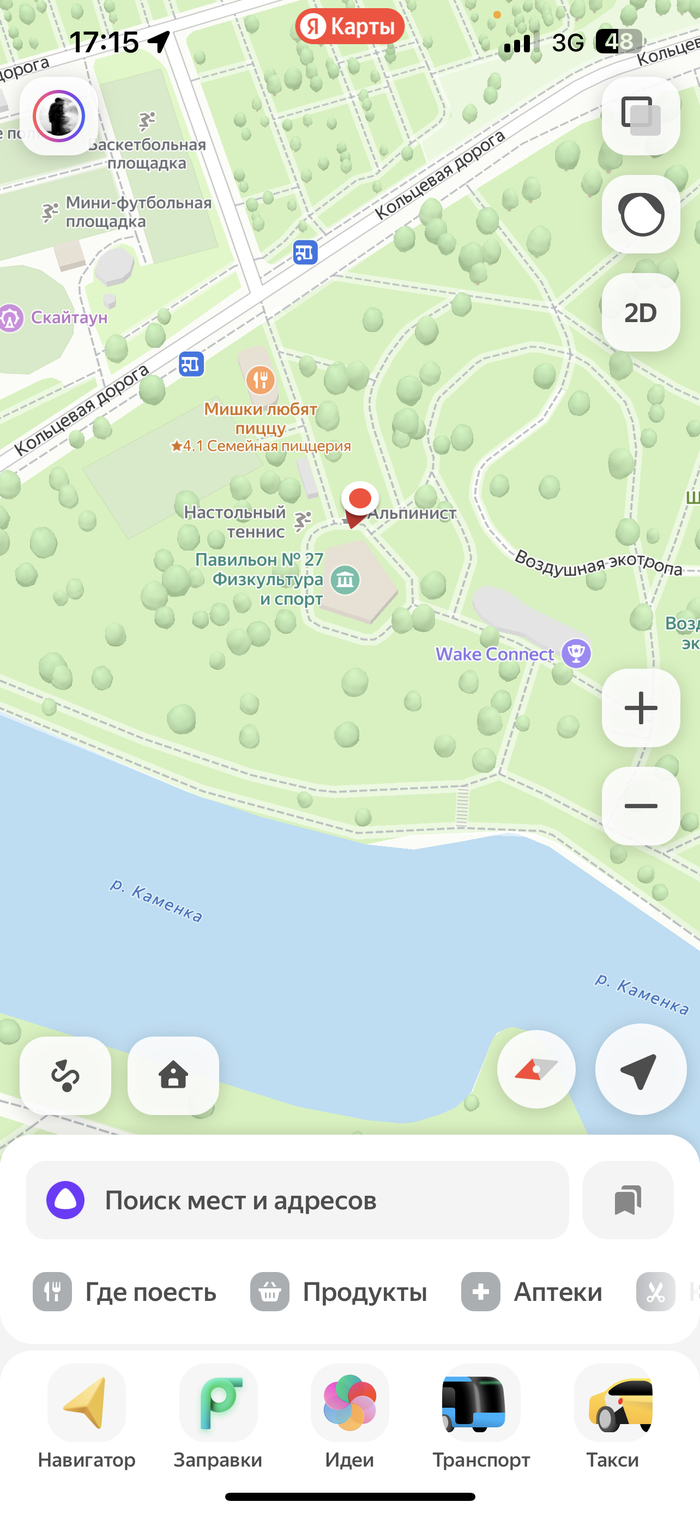Open the Мишки любят пиццу place marker
The image size is (700, 1514).
(x=260, y=380)
